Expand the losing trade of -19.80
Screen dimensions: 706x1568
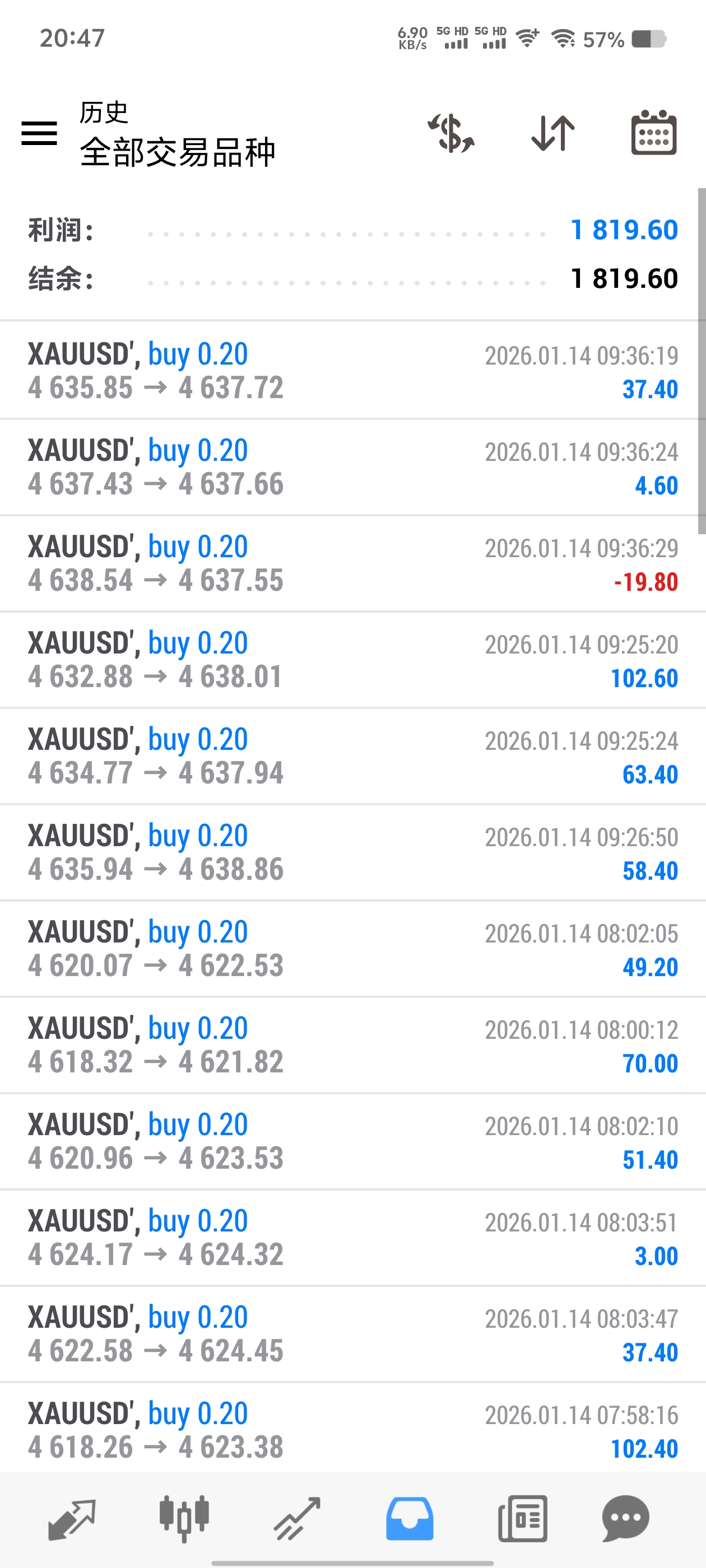pos(352,564)
